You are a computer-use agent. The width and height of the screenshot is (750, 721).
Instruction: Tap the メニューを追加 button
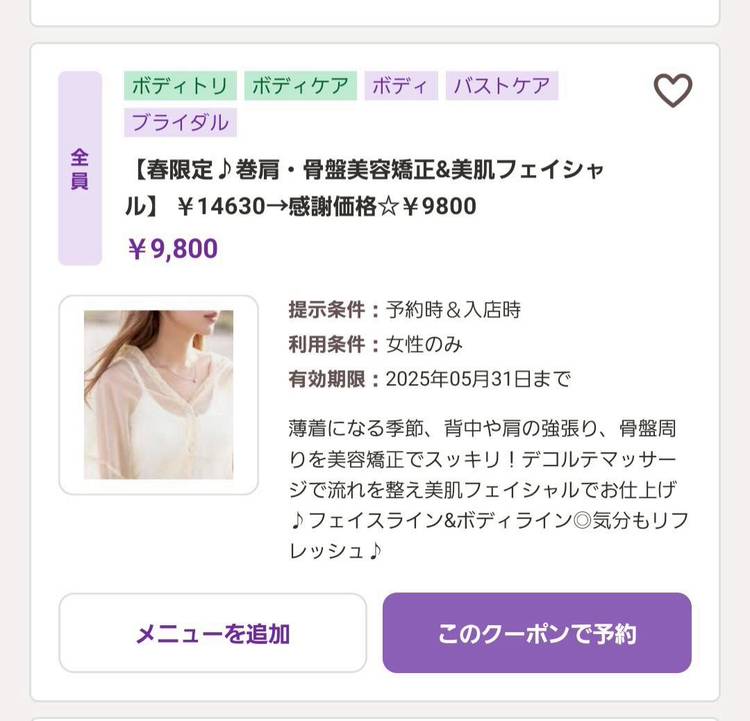212,633
